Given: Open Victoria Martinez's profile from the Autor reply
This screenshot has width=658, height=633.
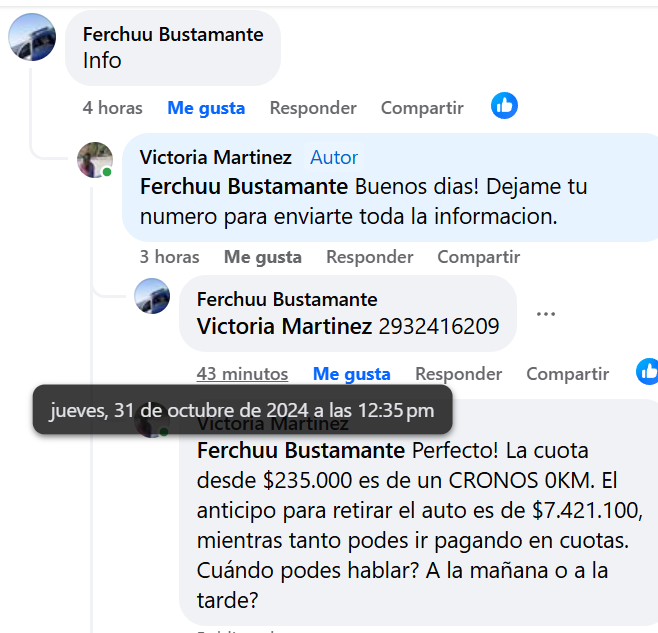Looking at the screenshot, I should click(x=216, y=157).
